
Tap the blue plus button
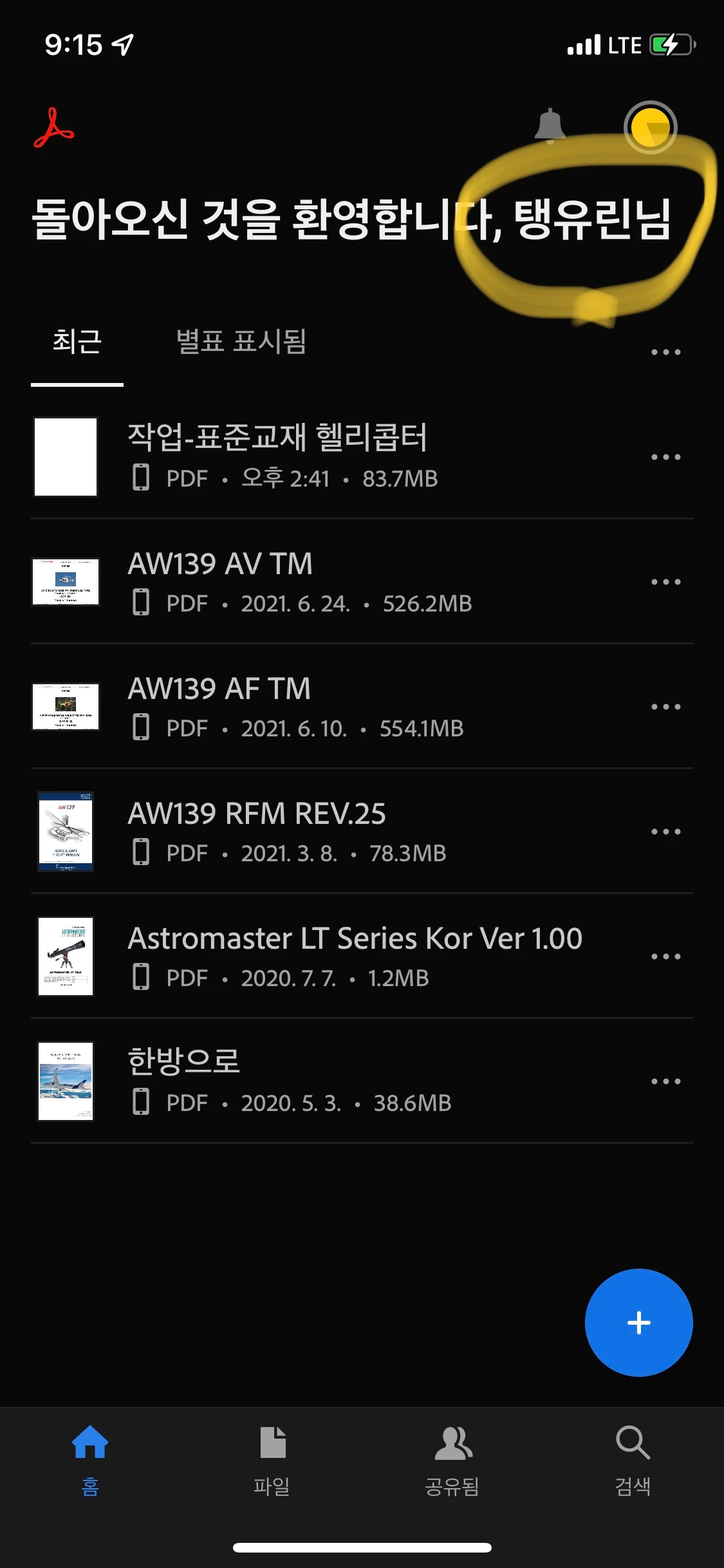tap(638, 1323)
